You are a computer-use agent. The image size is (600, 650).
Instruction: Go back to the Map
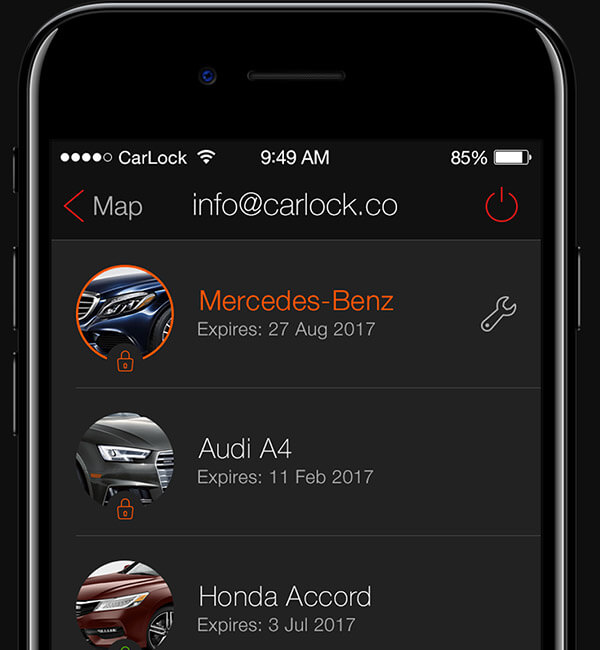pos(103,206)
